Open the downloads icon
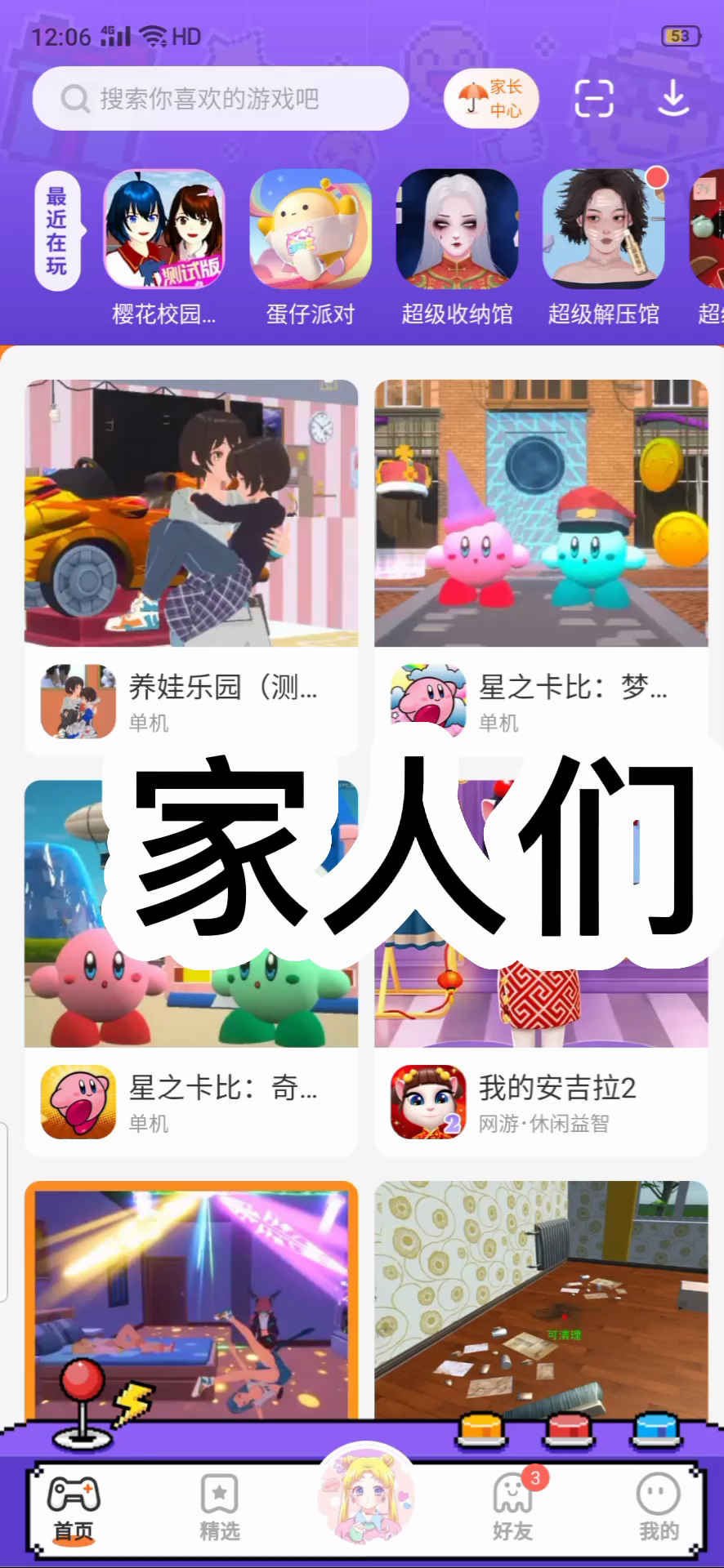The height and width of the screenshot is (1568, 724). [673, 99]
